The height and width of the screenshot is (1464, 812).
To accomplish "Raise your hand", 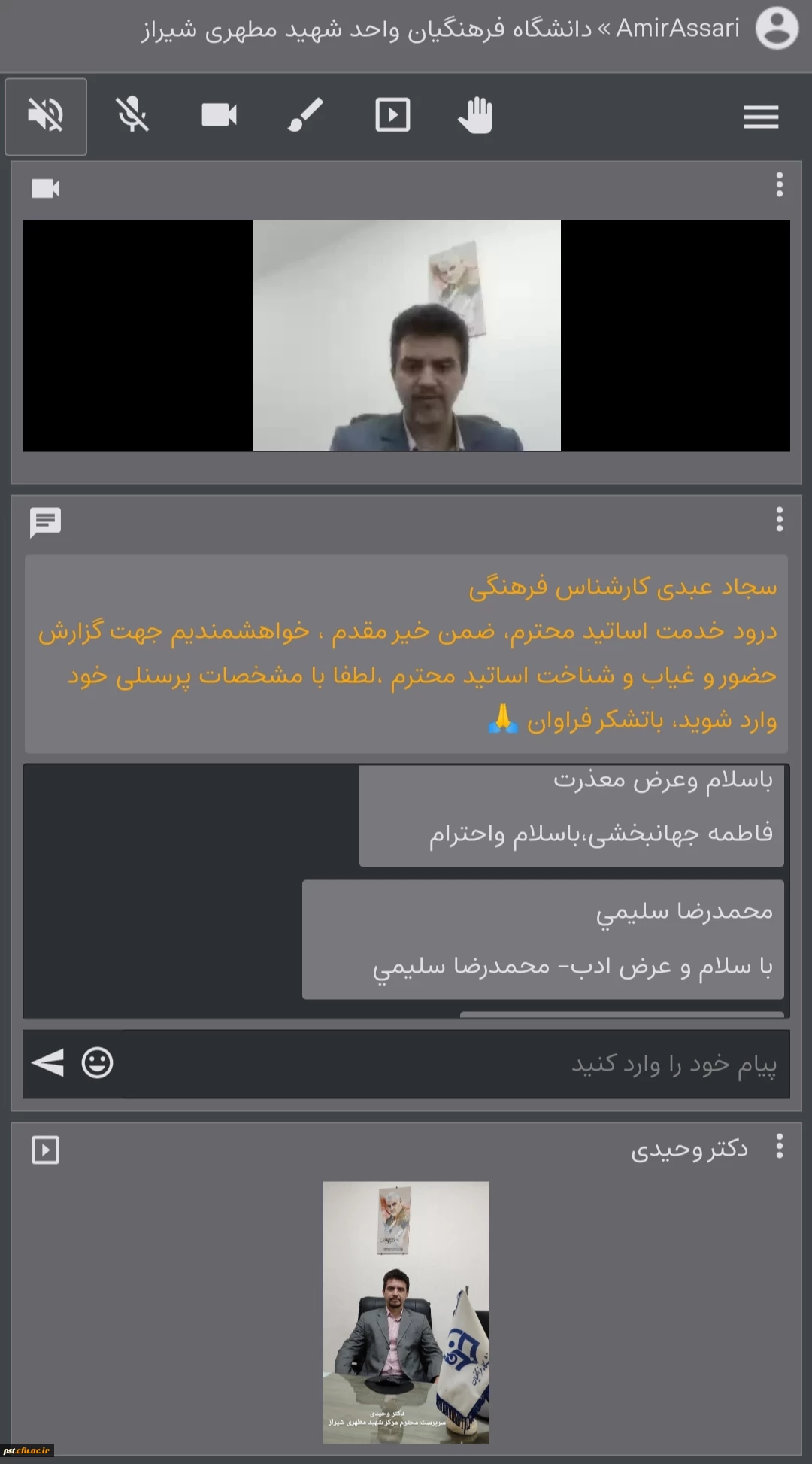I will [x=475, y=116].
